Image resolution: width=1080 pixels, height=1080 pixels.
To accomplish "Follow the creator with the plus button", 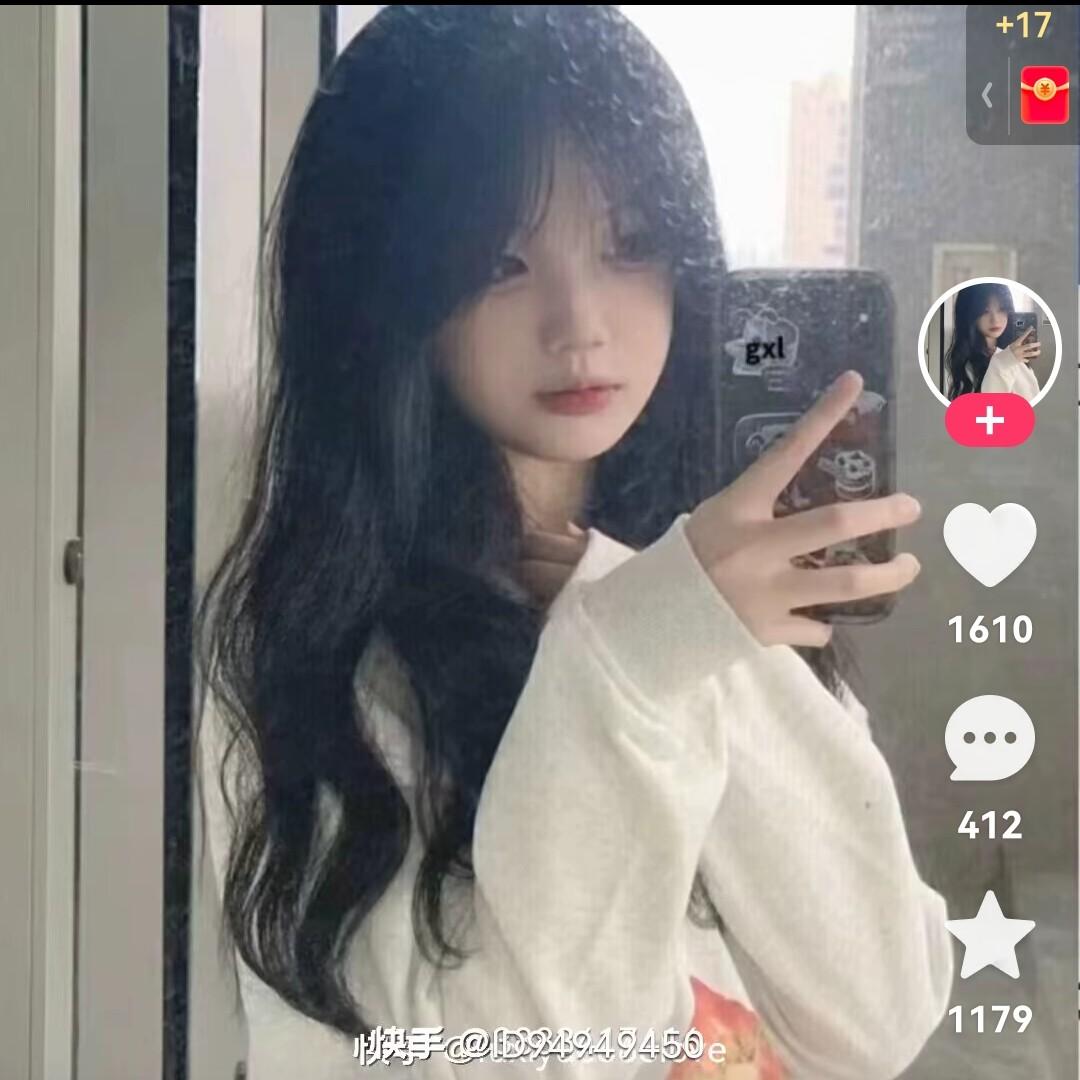I will (x=989, y=420).
